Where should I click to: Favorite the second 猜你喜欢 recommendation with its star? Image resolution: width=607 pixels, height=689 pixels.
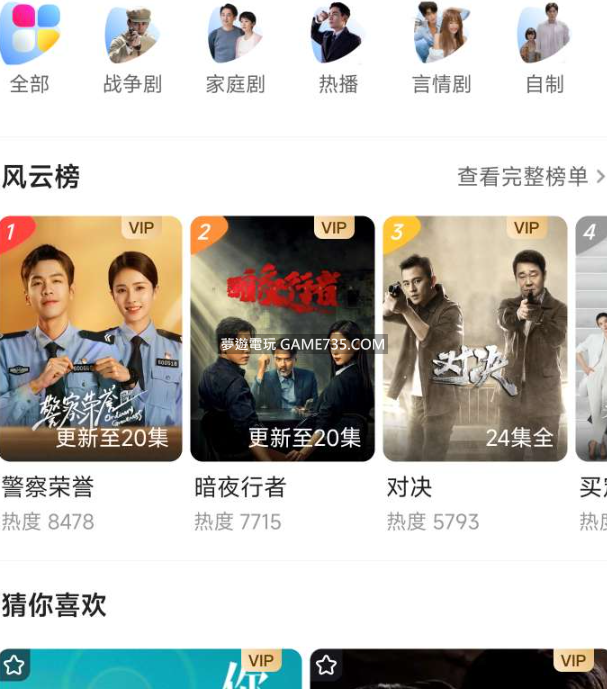326,665
